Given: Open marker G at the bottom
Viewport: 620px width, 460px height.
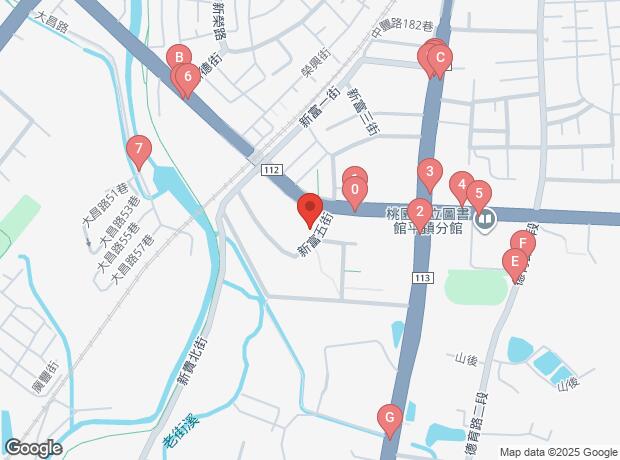Looking at the screenshot, I should [390, 417].
